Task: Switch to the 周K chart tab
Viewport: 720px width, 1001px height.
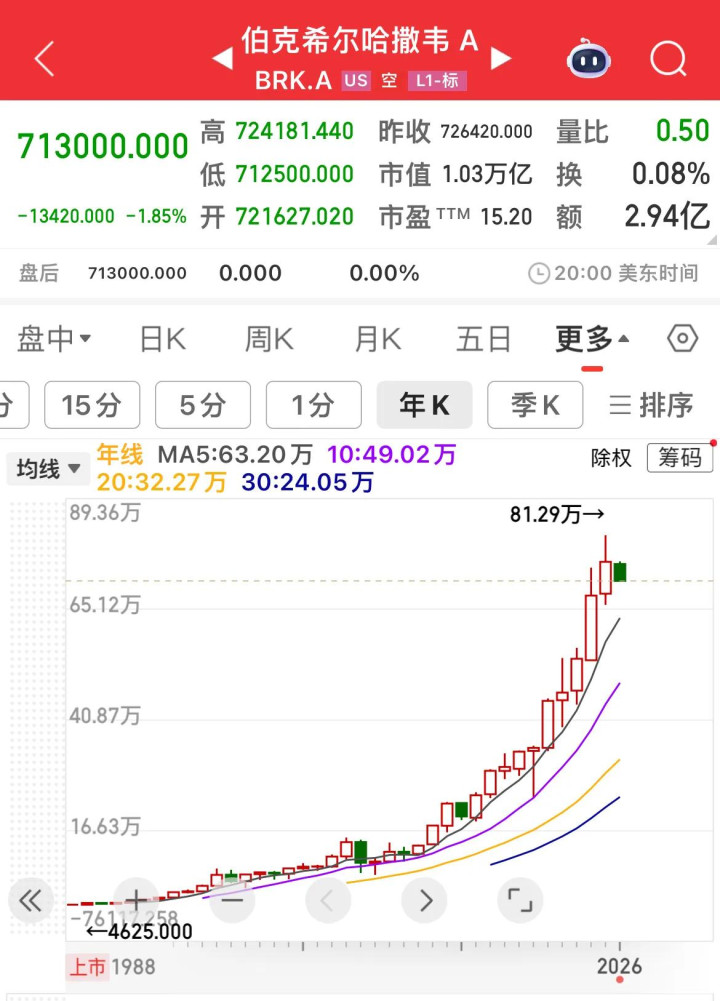Action: 269,339
